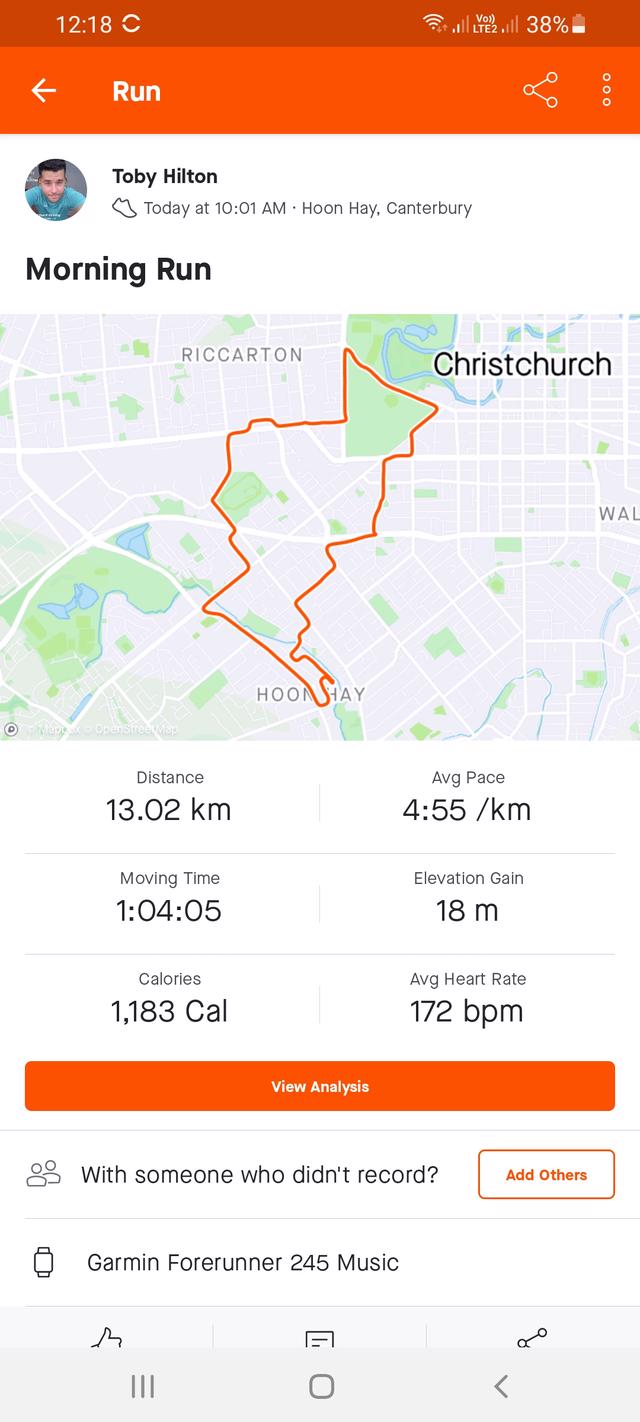Open comments for this activity

[320, 1338]
